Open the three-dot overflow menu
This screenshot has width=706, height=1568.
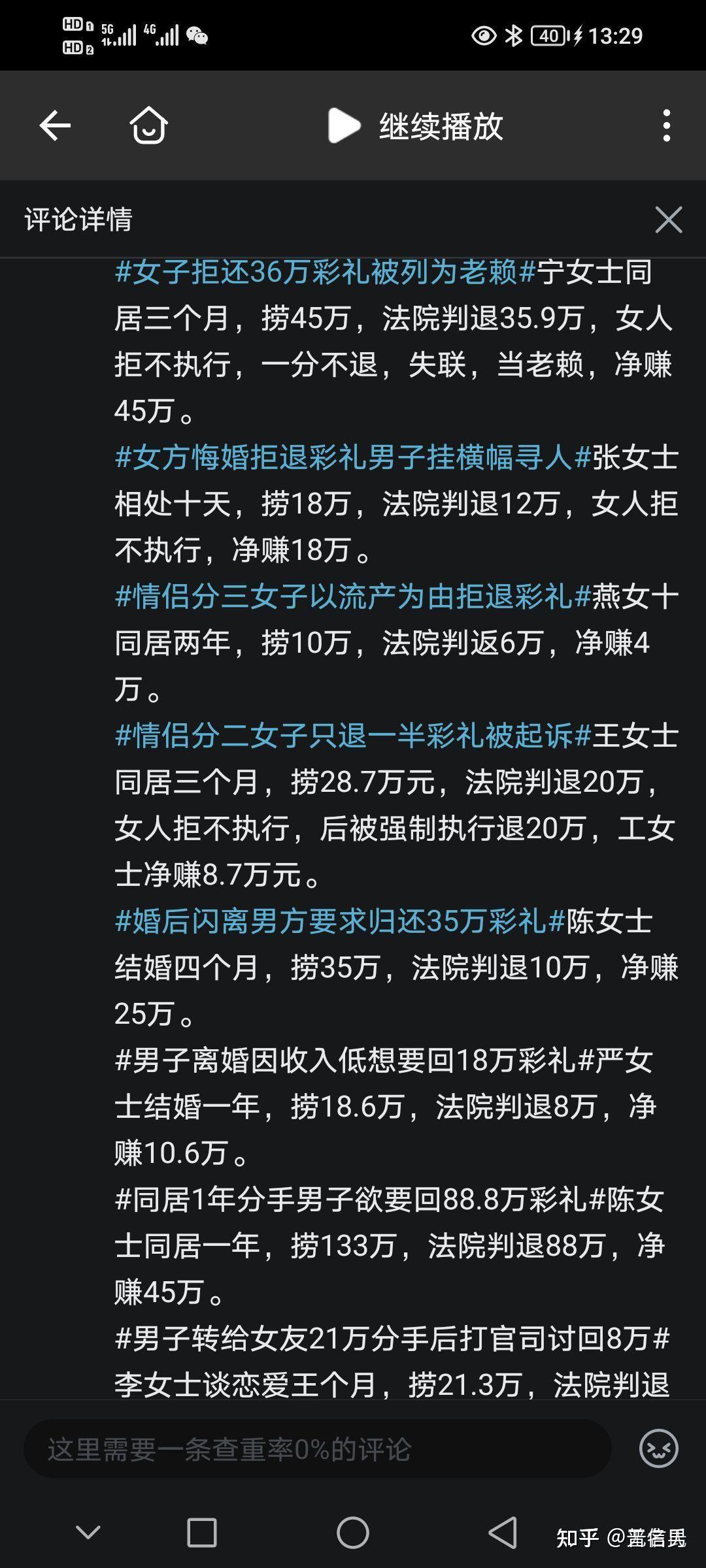point(666,125)
